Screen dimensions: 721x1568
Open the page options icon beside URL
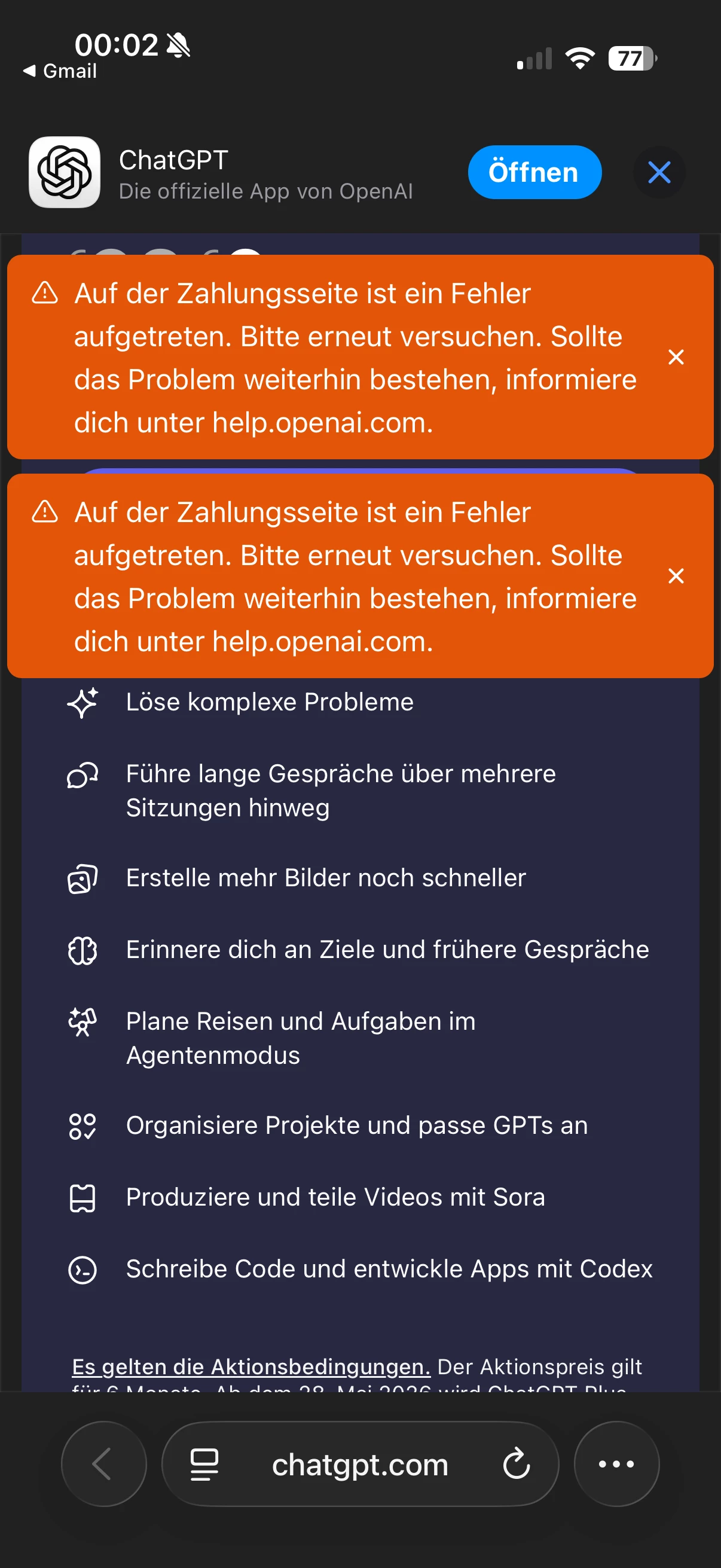(204, 1464)
